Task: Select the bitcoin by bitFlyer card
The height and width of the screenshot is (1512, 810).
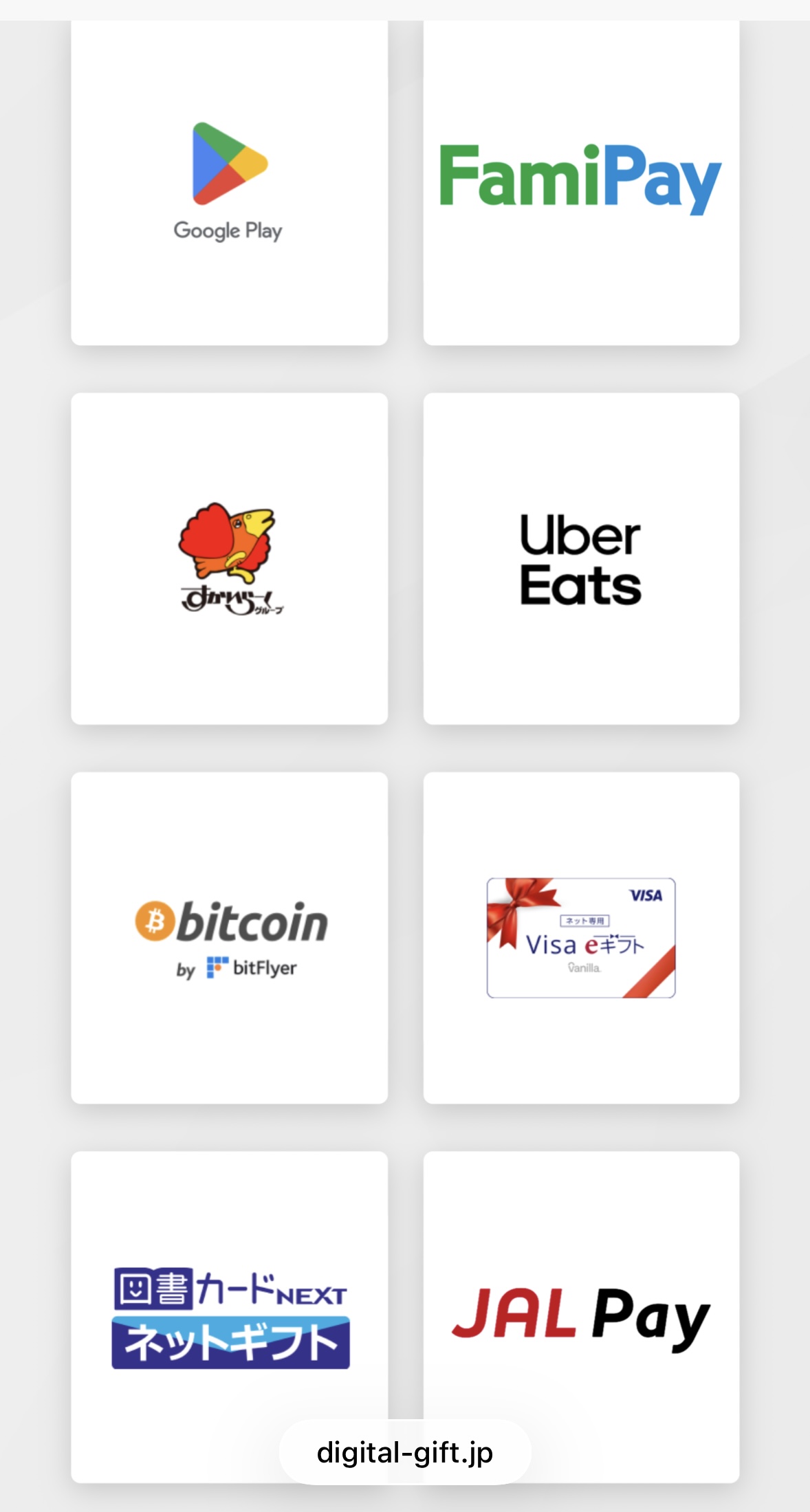Action: click(229, 937)
